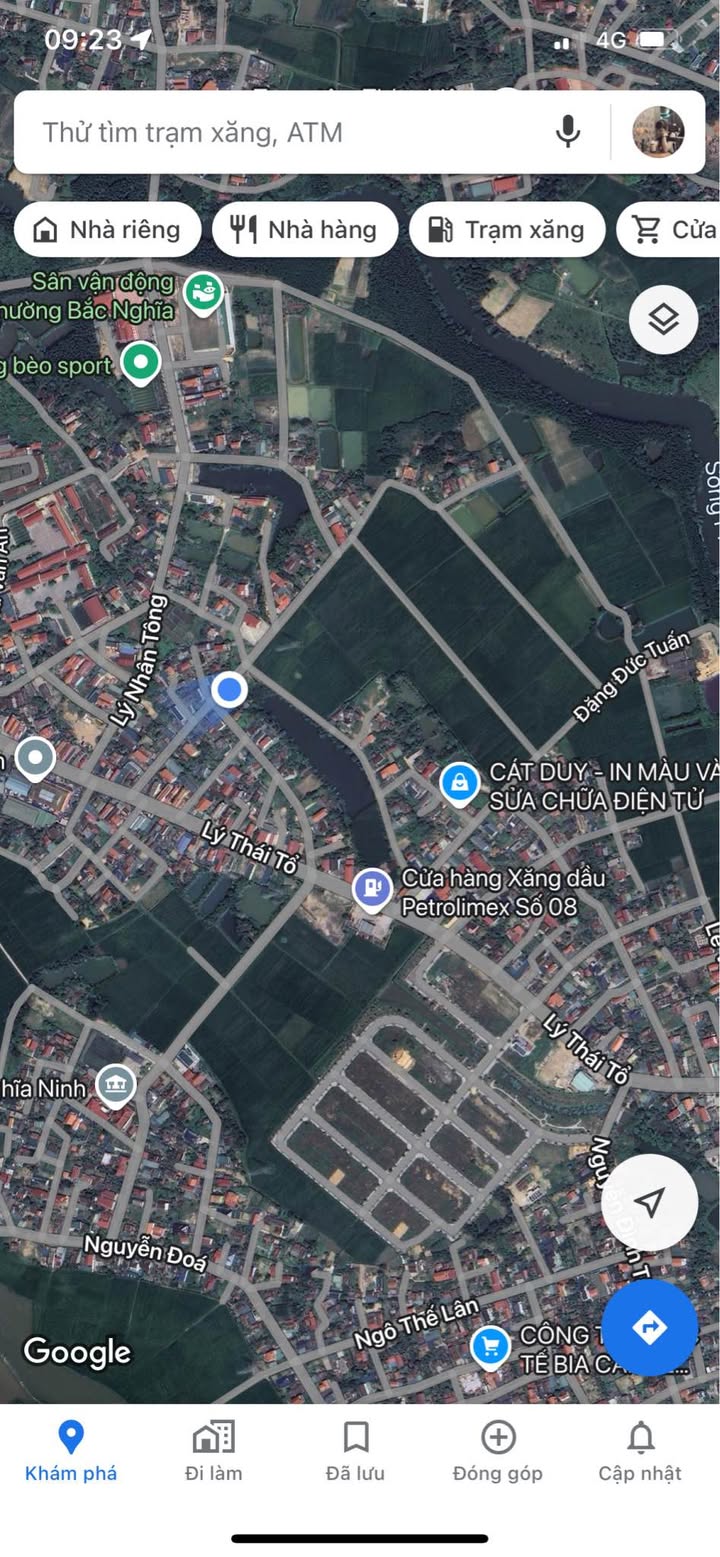
Task: Open the map layers selector
Action: point(663,320)
